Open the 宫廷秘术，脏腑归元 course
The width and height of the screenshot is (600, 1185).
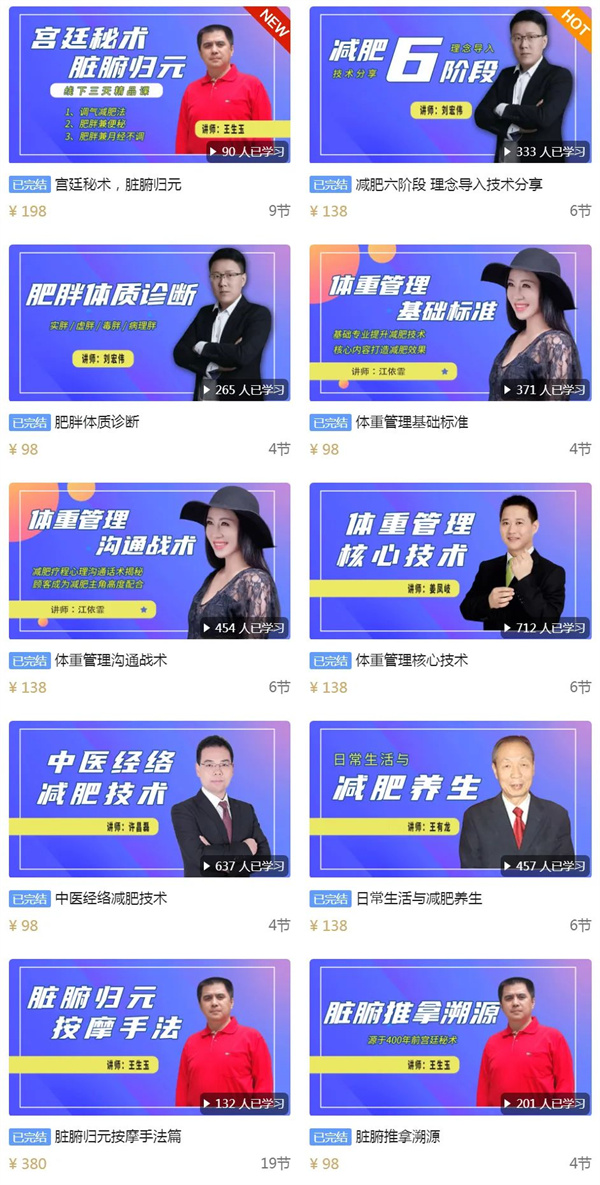(x=150, y=85)
